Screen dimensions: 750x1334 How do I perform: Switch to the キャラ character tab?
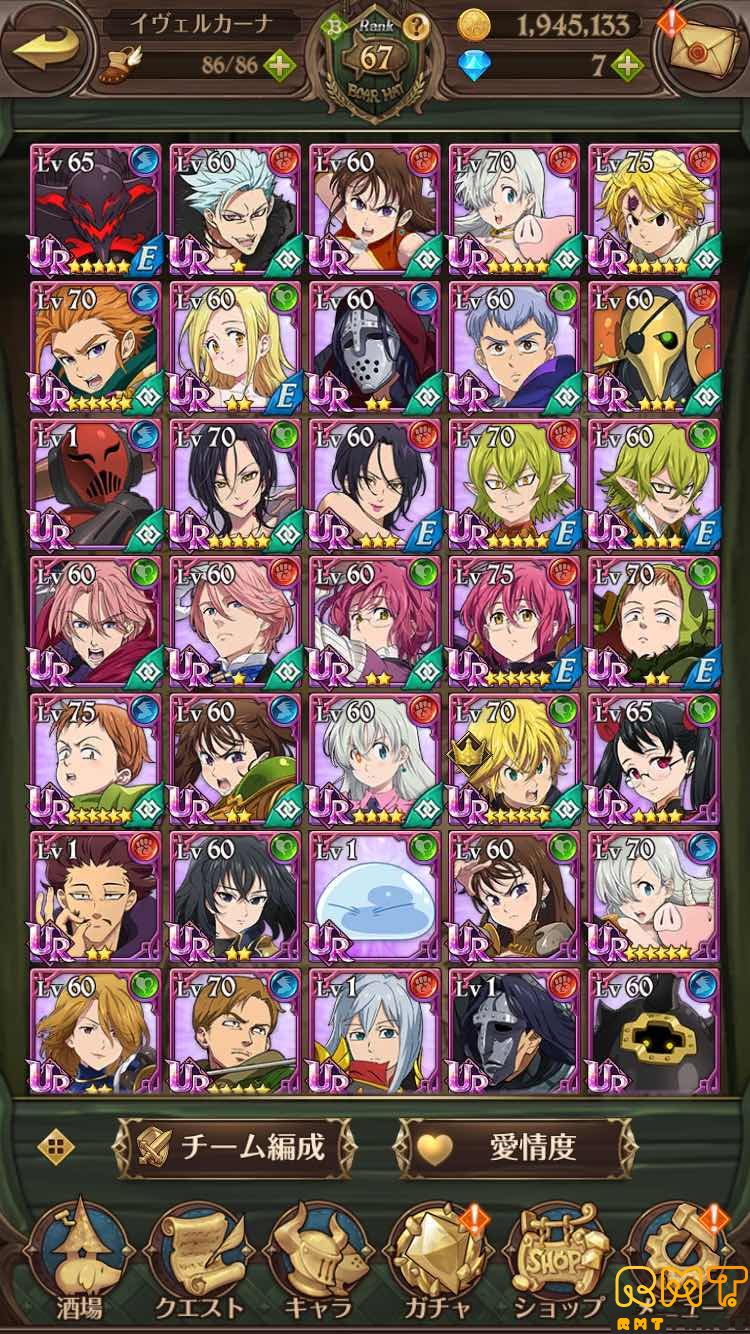[x=318, y=1265]
